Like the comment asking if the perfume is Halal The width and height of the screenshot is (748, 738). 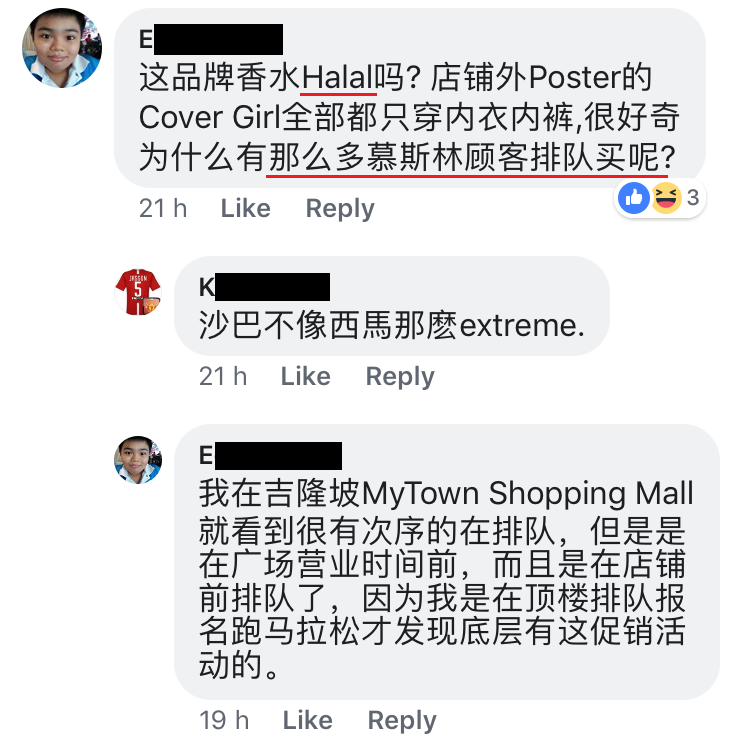245,208
